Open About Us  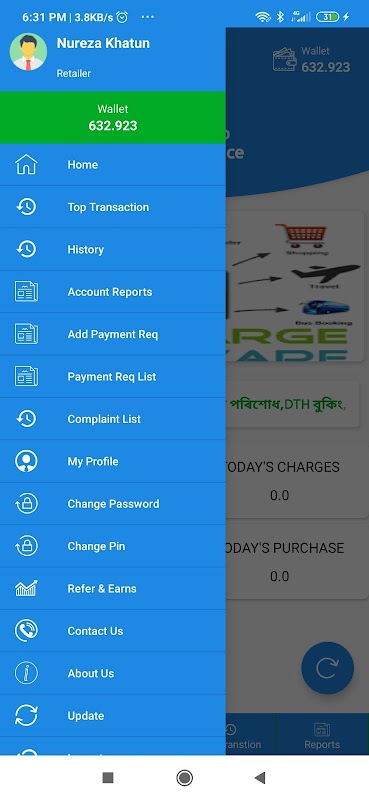(112, 673)
